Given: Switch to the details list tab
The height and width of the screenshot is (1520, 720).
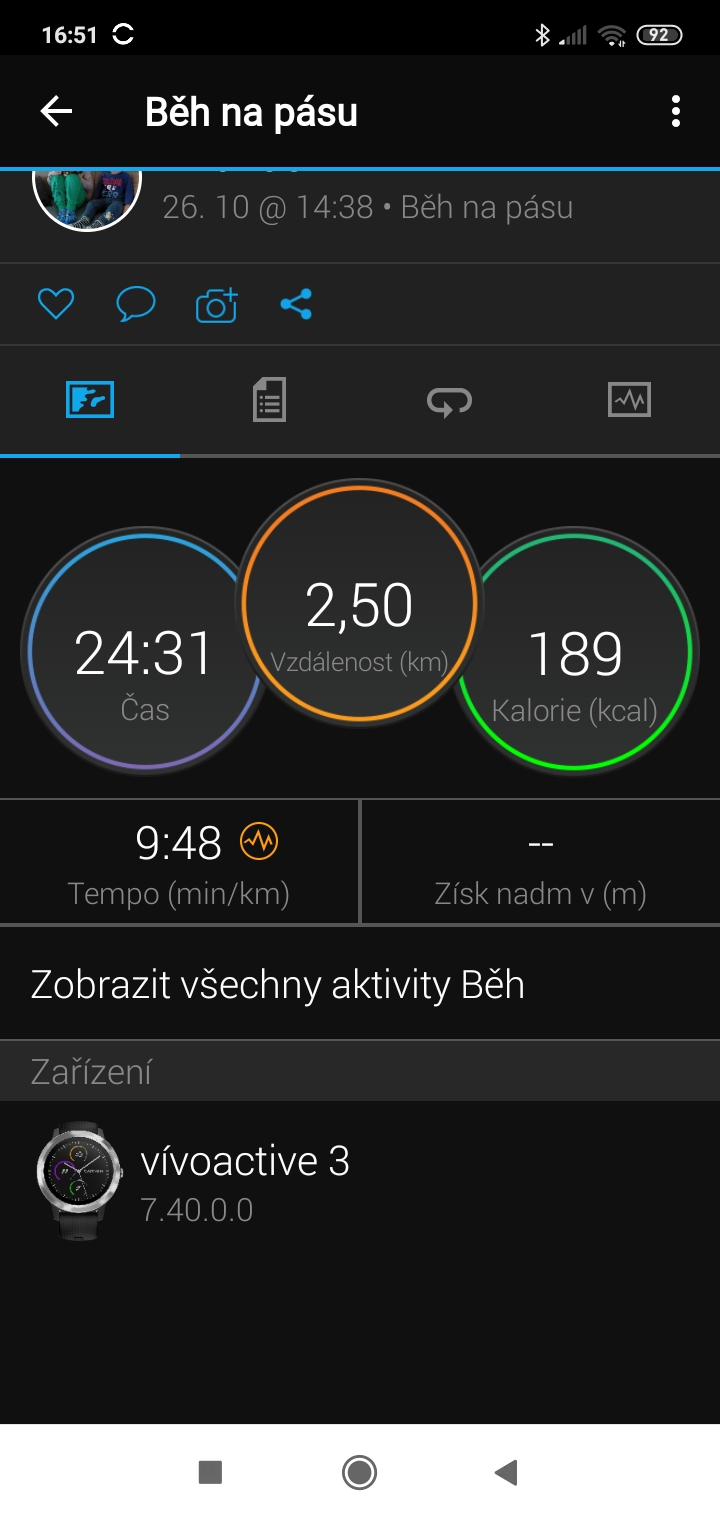Looking at the screenshot, I should point(269,400).
